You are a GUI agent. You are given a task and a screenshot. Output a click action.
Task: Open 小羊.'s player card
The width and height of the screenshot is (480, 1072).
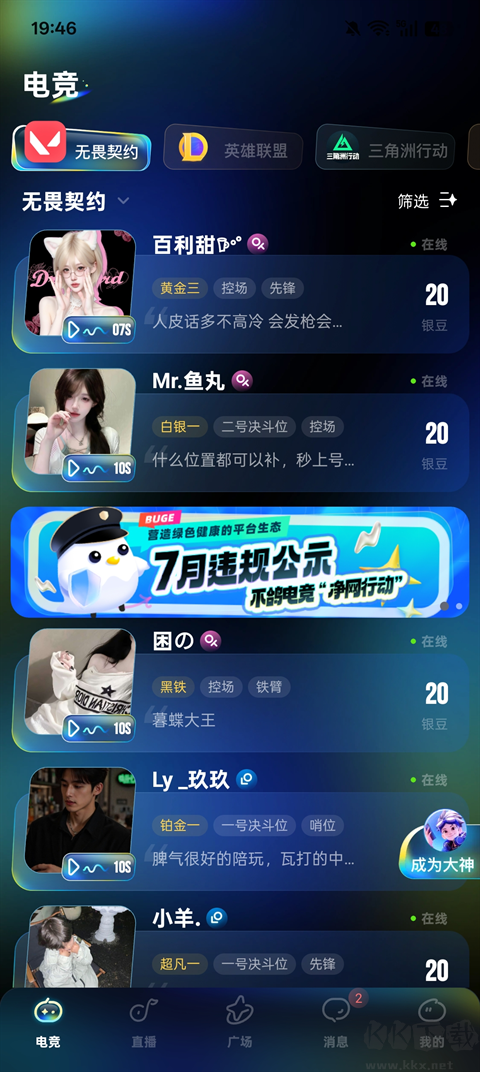point(240,948)
